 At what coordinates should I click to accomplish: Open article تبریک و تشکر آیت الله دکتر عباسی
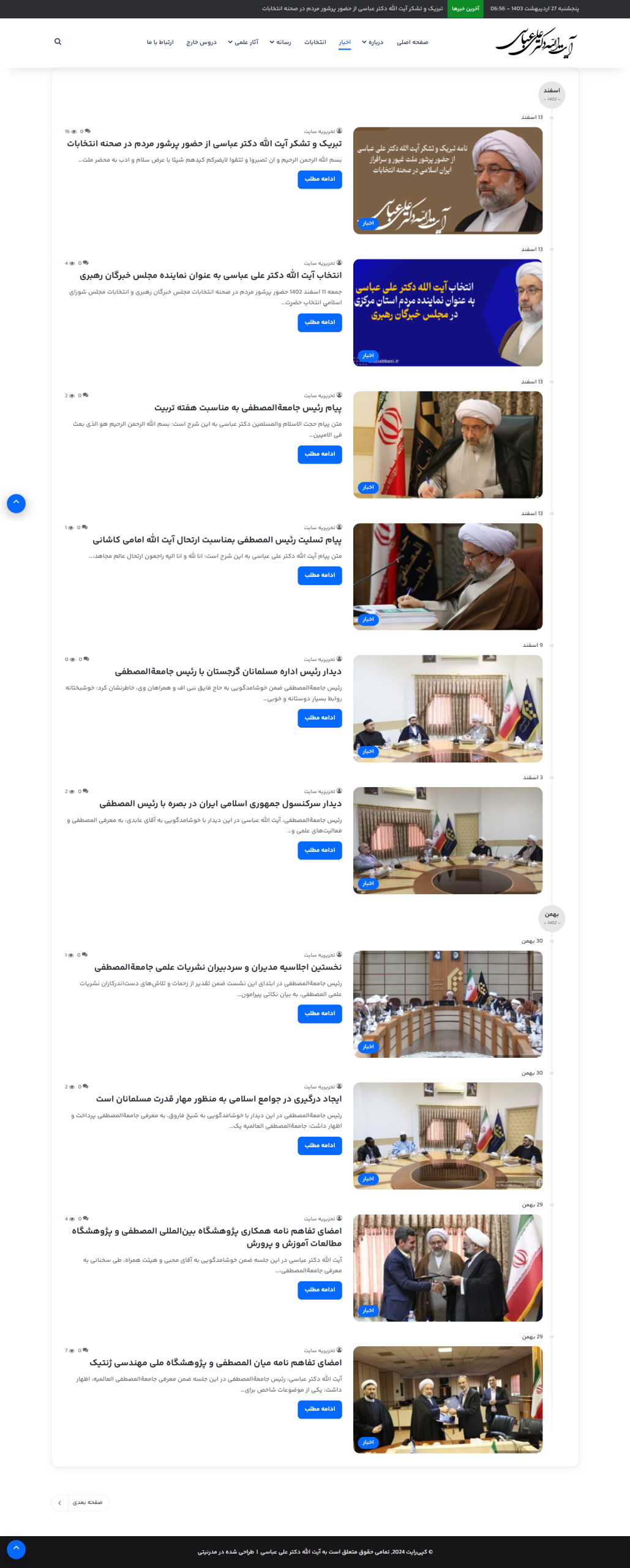tap(204, 143)
